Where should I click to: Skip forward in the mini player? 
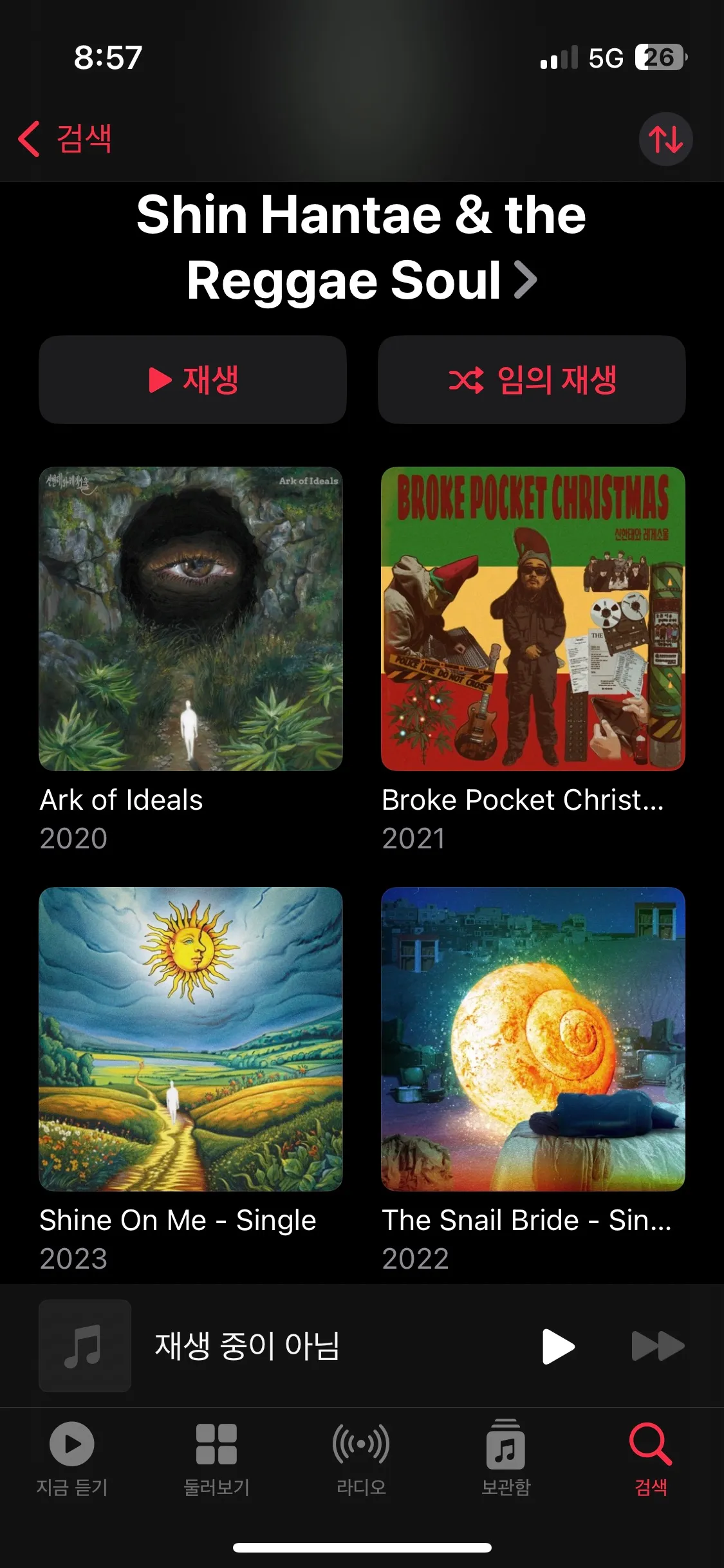pos(657,1346)
